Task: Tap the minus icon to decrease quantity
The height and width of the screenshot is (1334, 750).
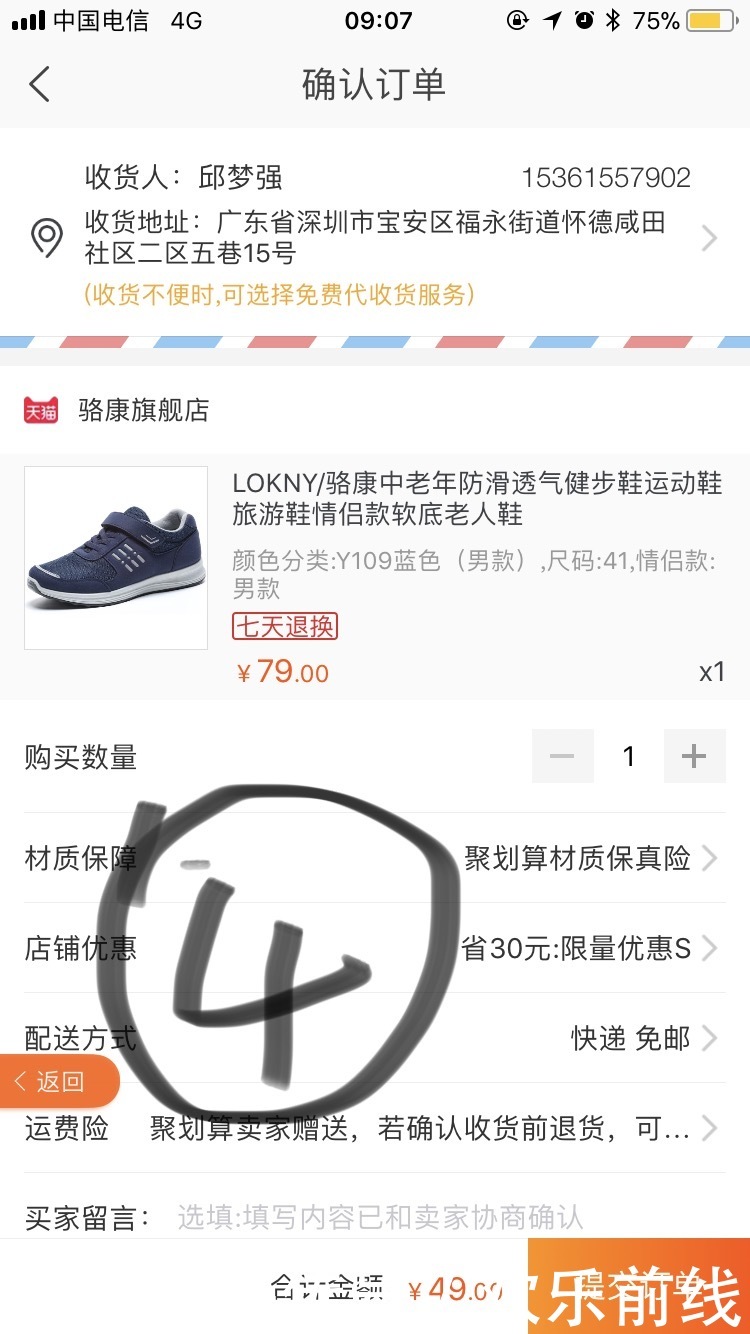Action: (x=562, y=756)
